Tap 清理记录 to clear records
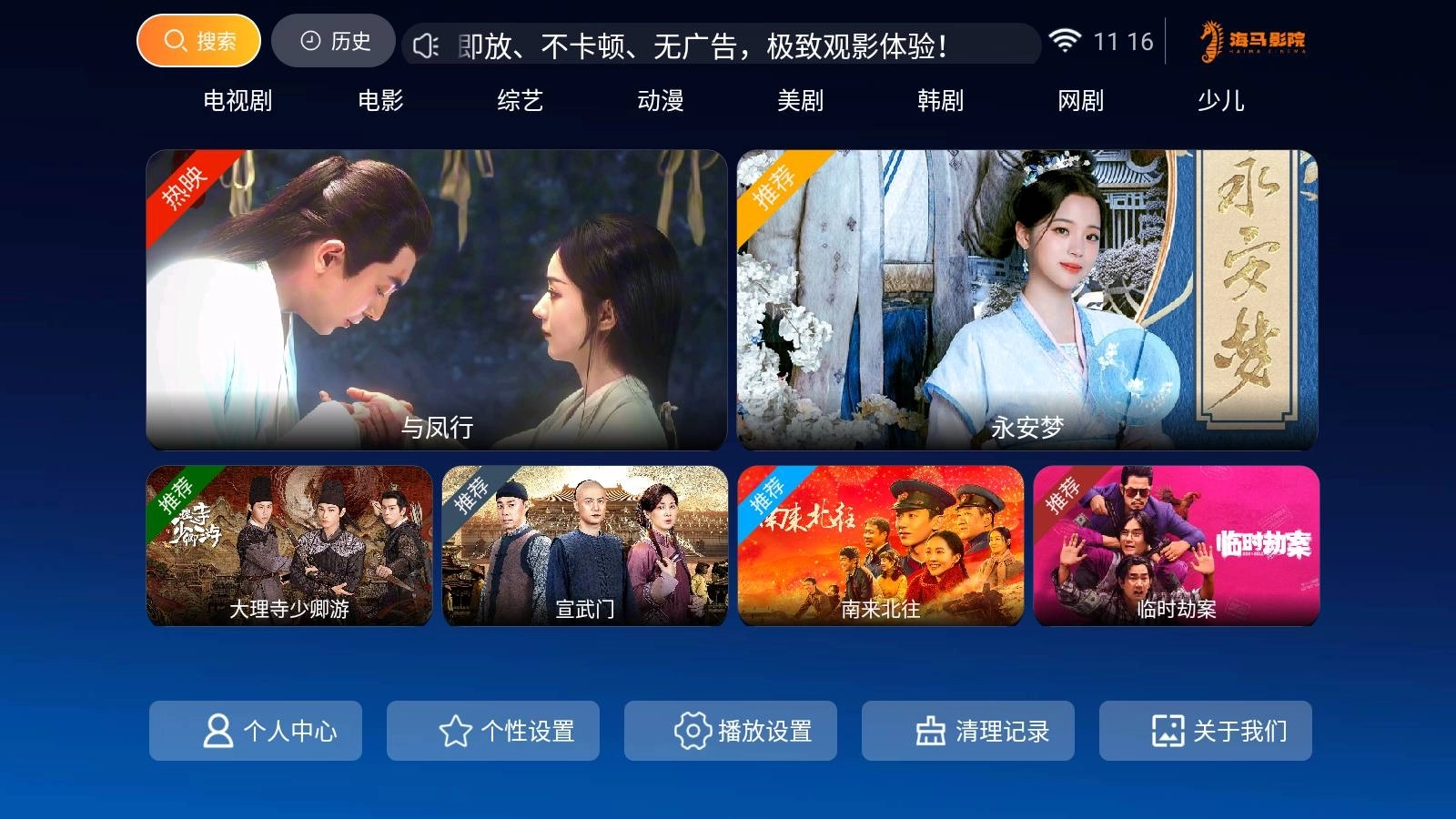The height and width of the screenshot is (819, 1456). (968, 731)
